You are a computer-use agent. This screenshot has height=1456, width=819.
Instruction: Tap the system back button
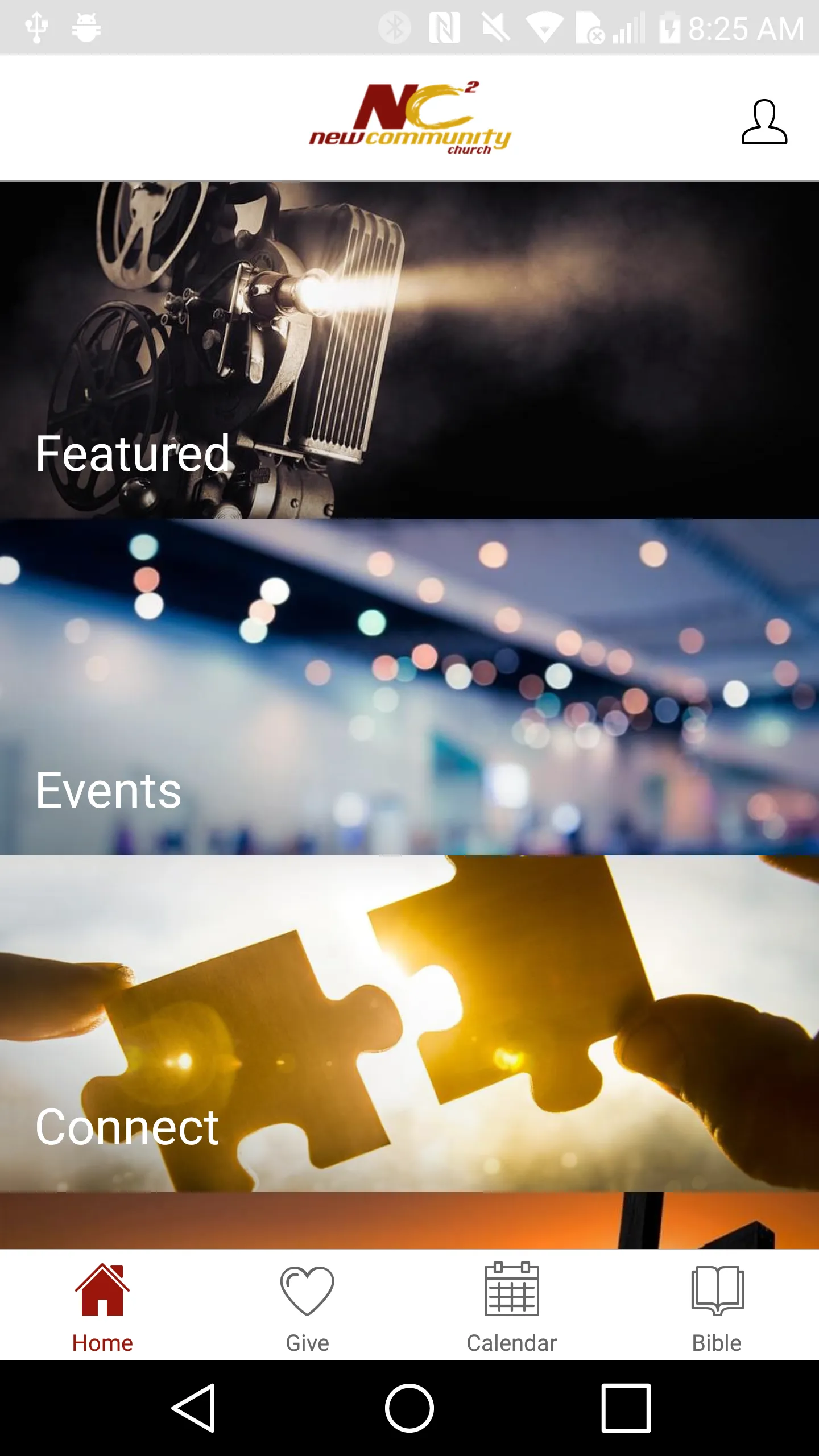click(194, 1408)
